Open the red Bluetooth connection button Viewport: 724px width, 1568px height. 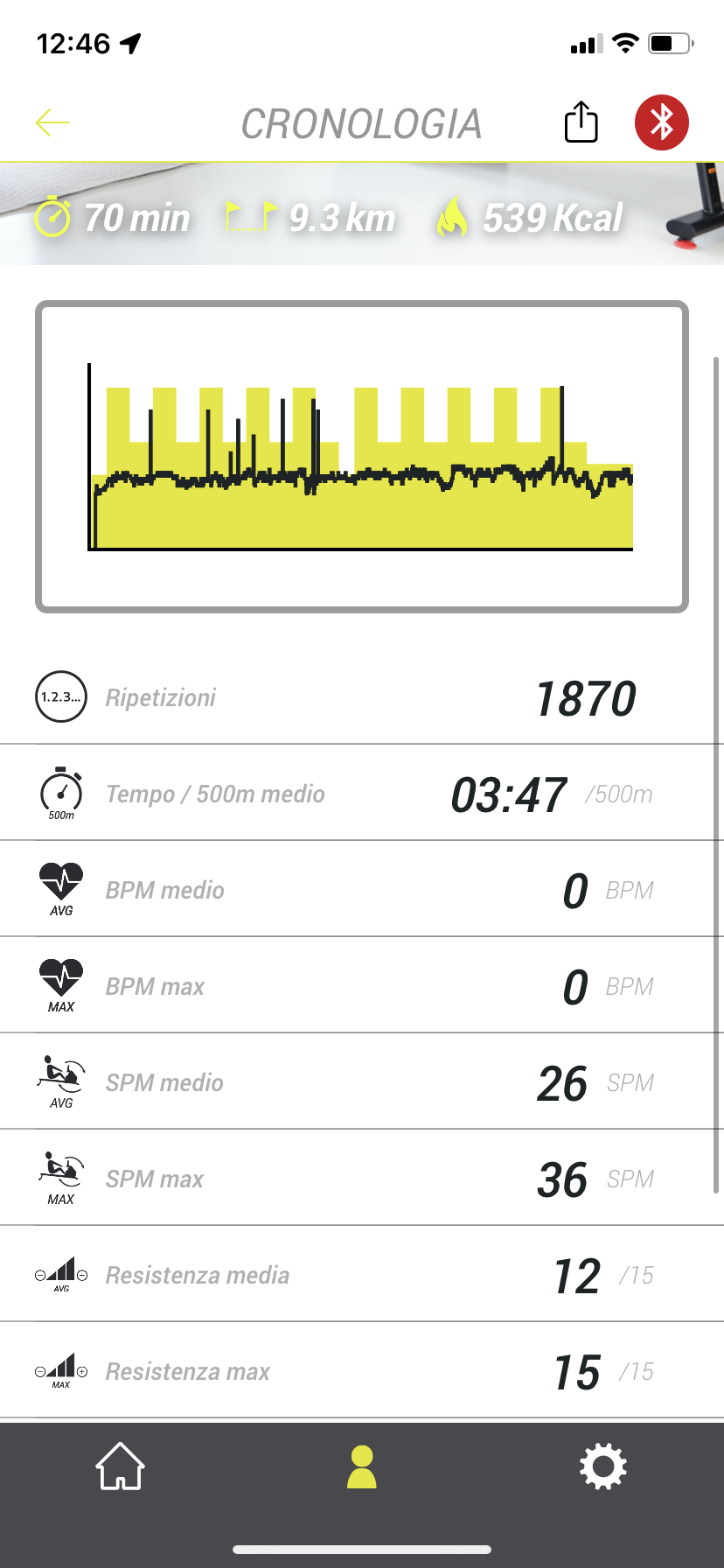662,122
